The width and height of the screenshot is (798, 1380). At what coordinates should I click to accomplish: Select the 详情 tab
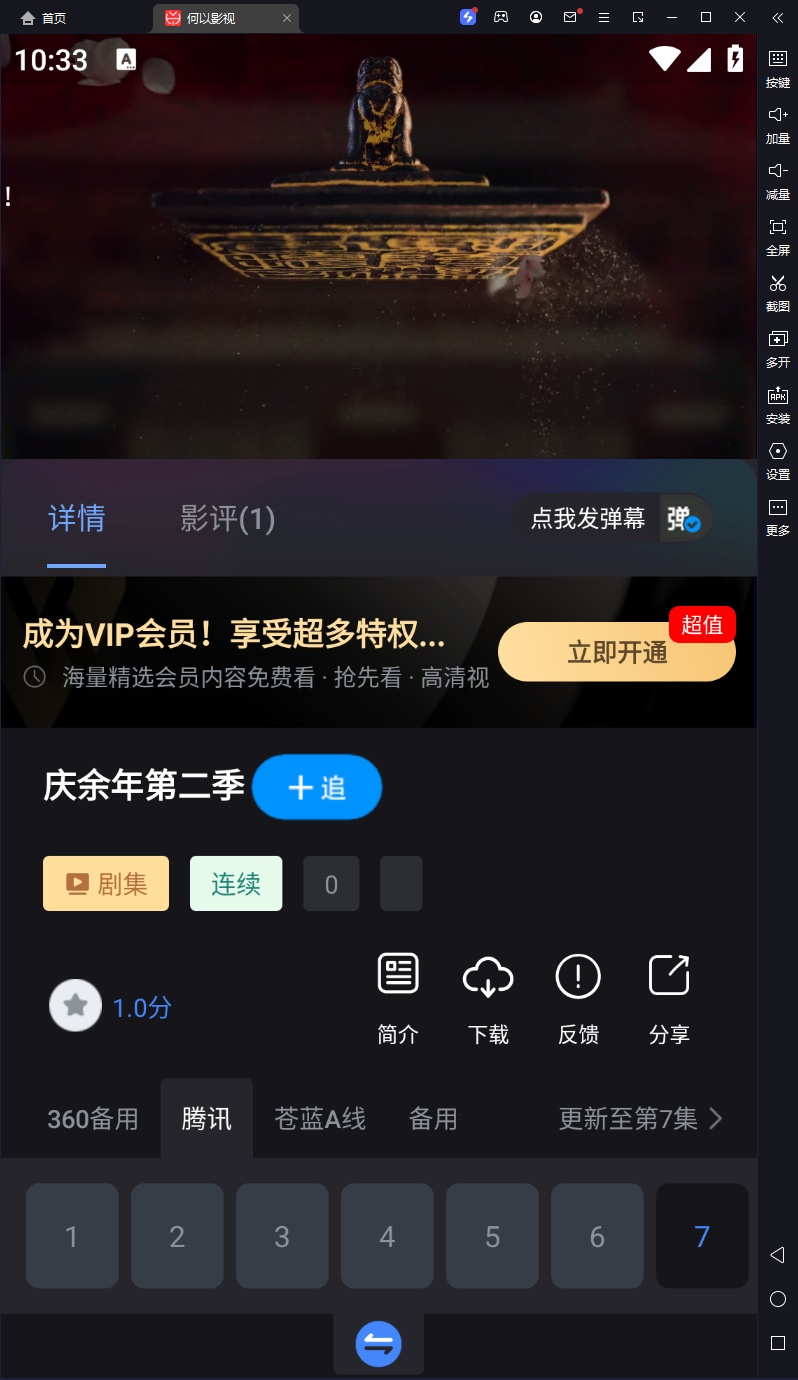(x=77, y=518)
